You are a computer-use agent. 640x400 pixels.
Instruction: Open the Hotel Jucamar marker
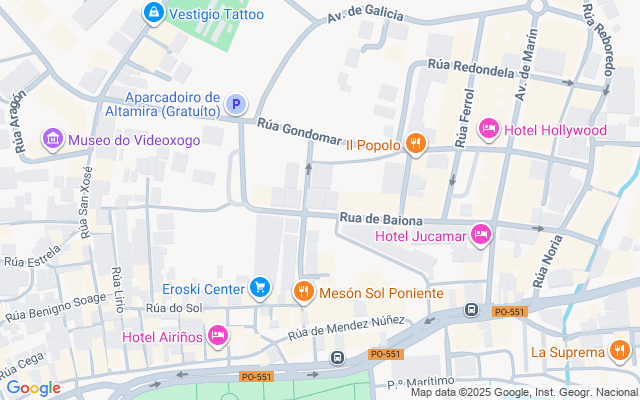coord(481,235)
